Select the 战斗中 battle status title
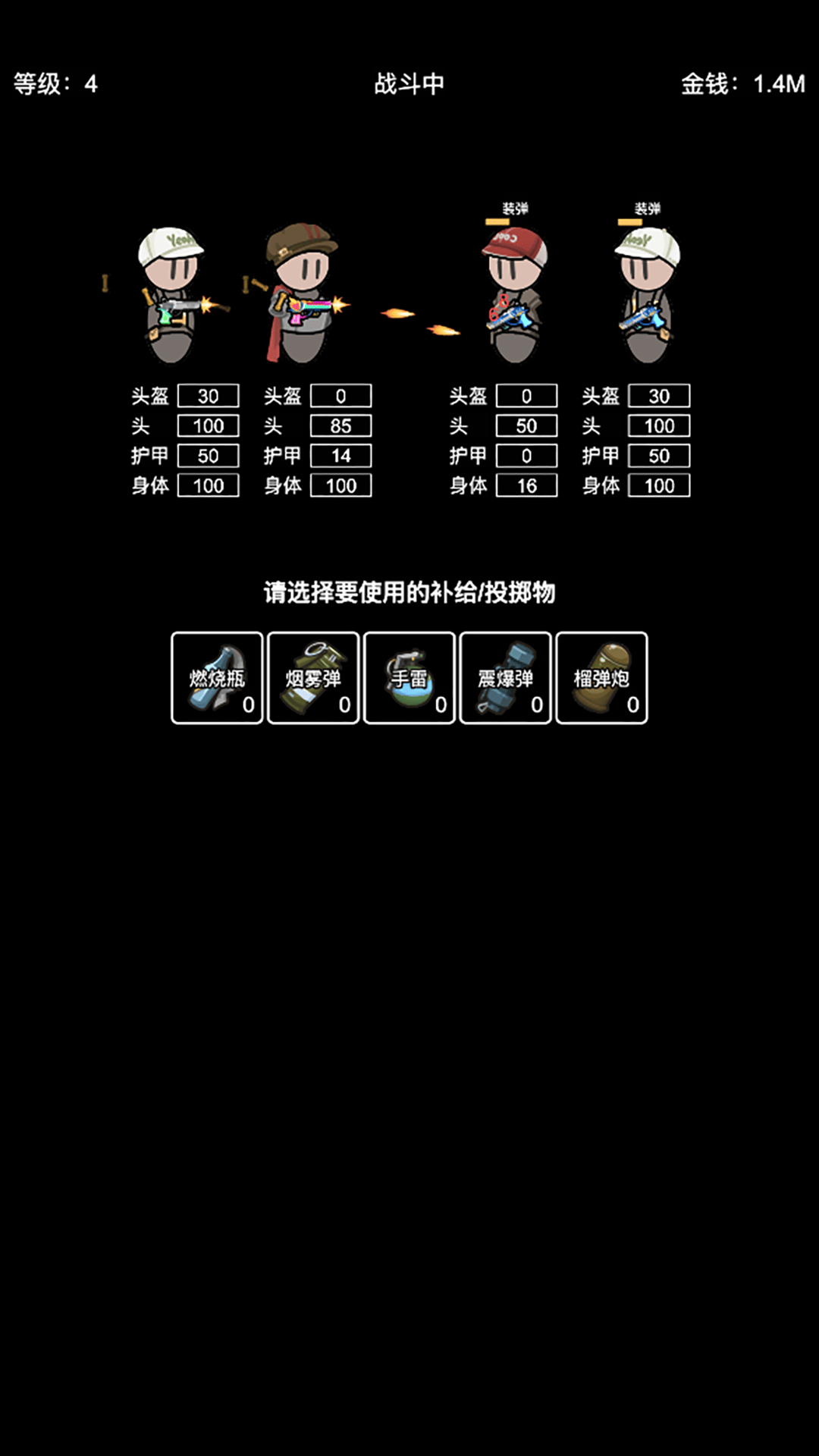The height and width of the screenshot is (1456, 819). click(409, 83)
